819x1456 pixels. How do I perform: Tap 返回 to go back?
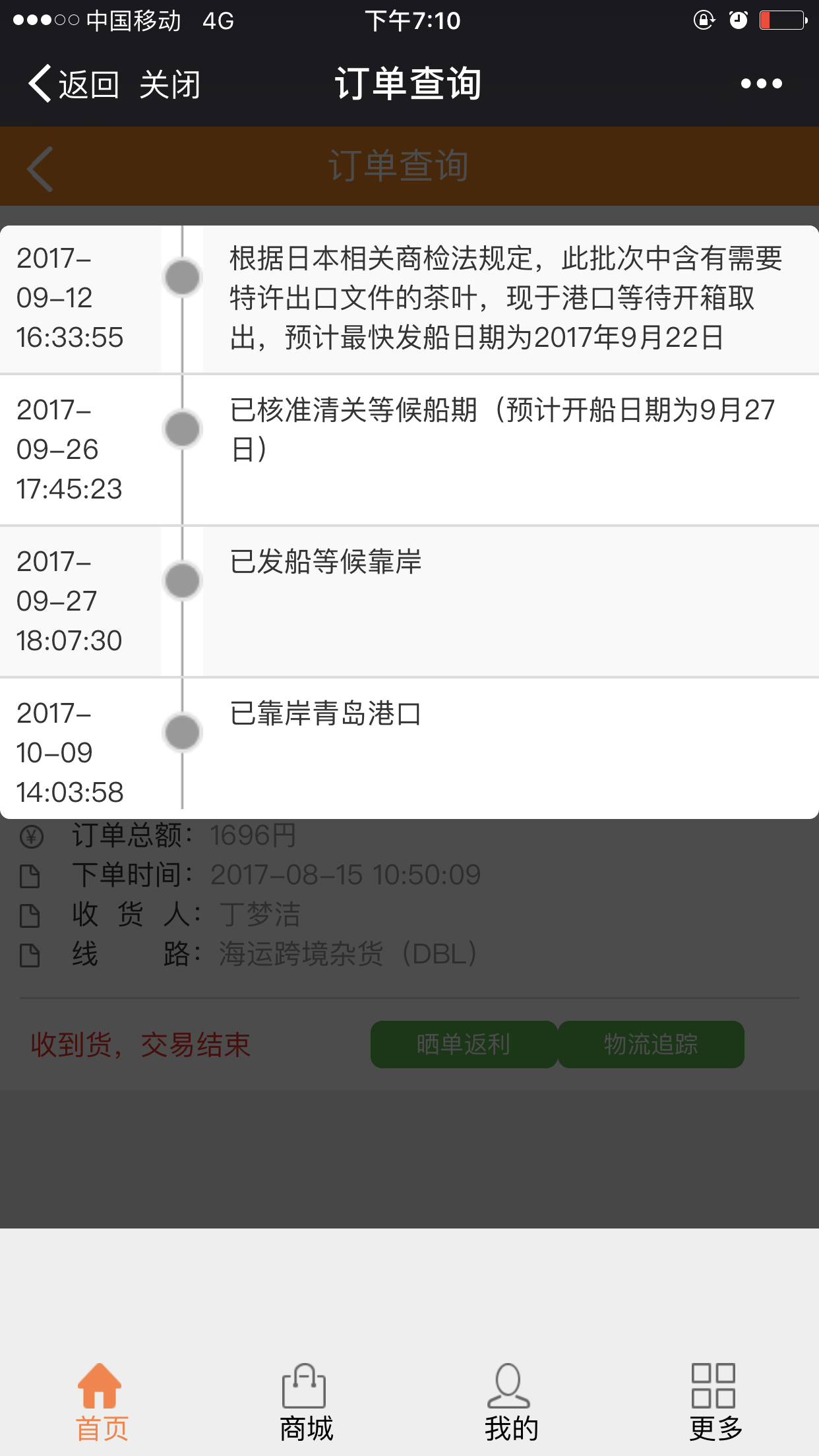click(x=73, y=84)
